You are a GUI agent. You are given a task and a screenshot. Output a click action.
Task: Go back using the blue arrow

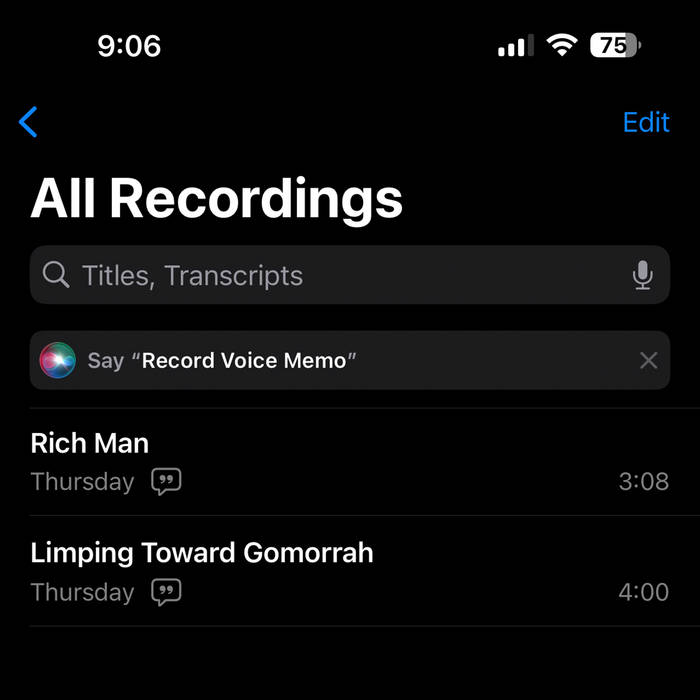(x=28, y=123)
